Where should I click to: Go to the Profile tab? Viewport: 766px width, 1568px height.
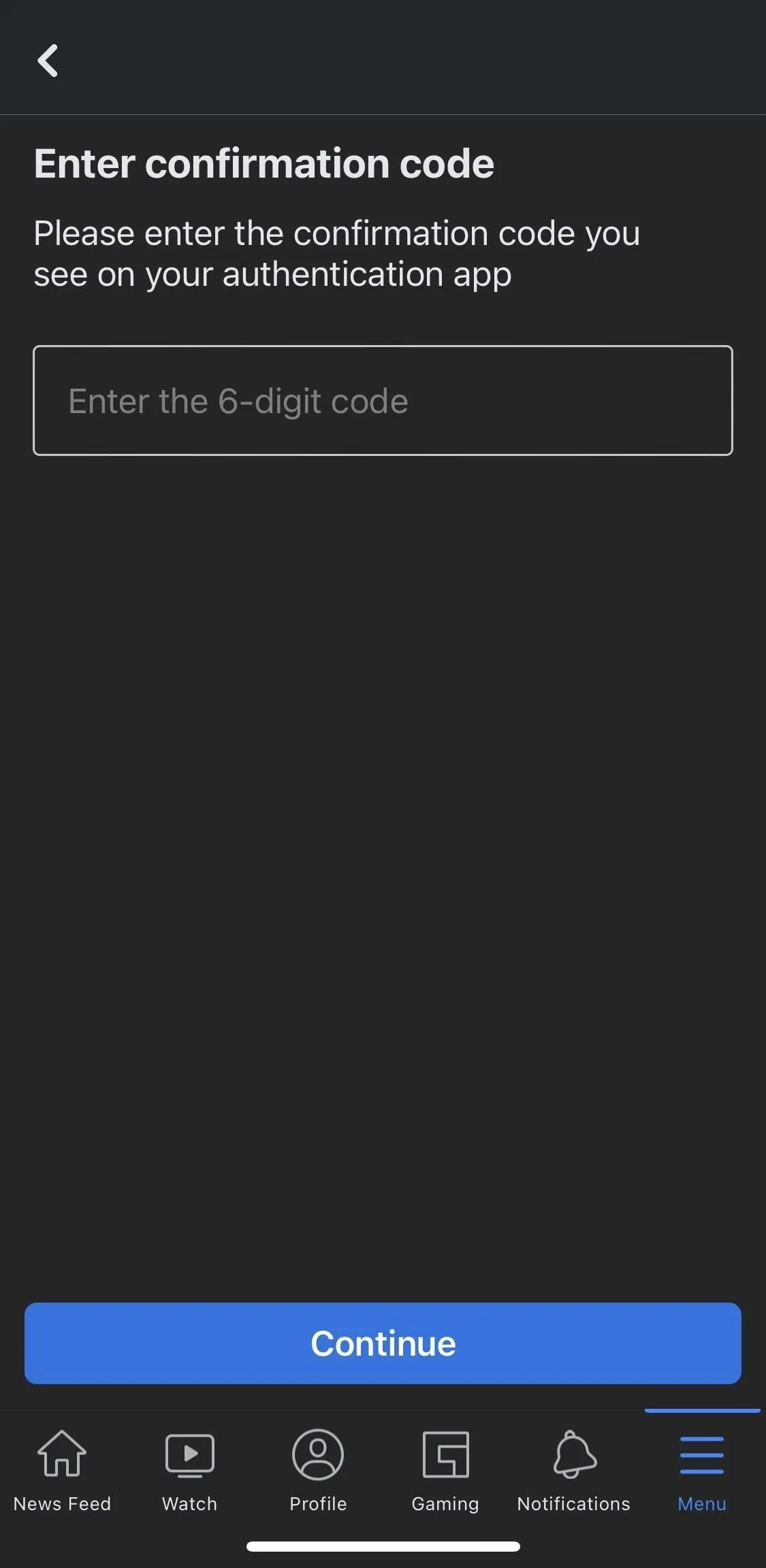(318, 1470)
